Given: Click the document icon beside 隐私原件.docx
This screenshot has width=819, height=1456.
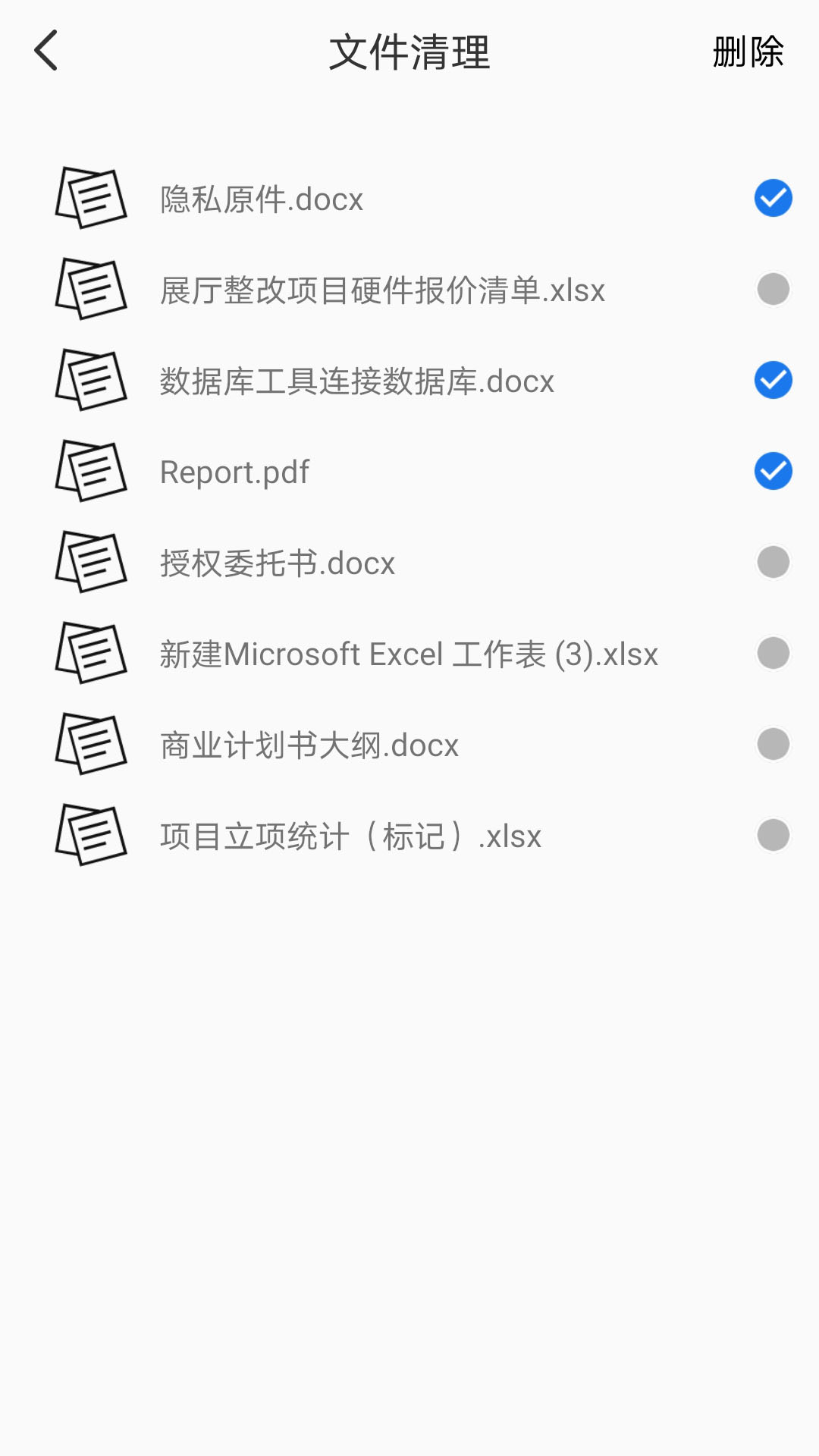Looking at the screenshot, I should click(91, 197).
